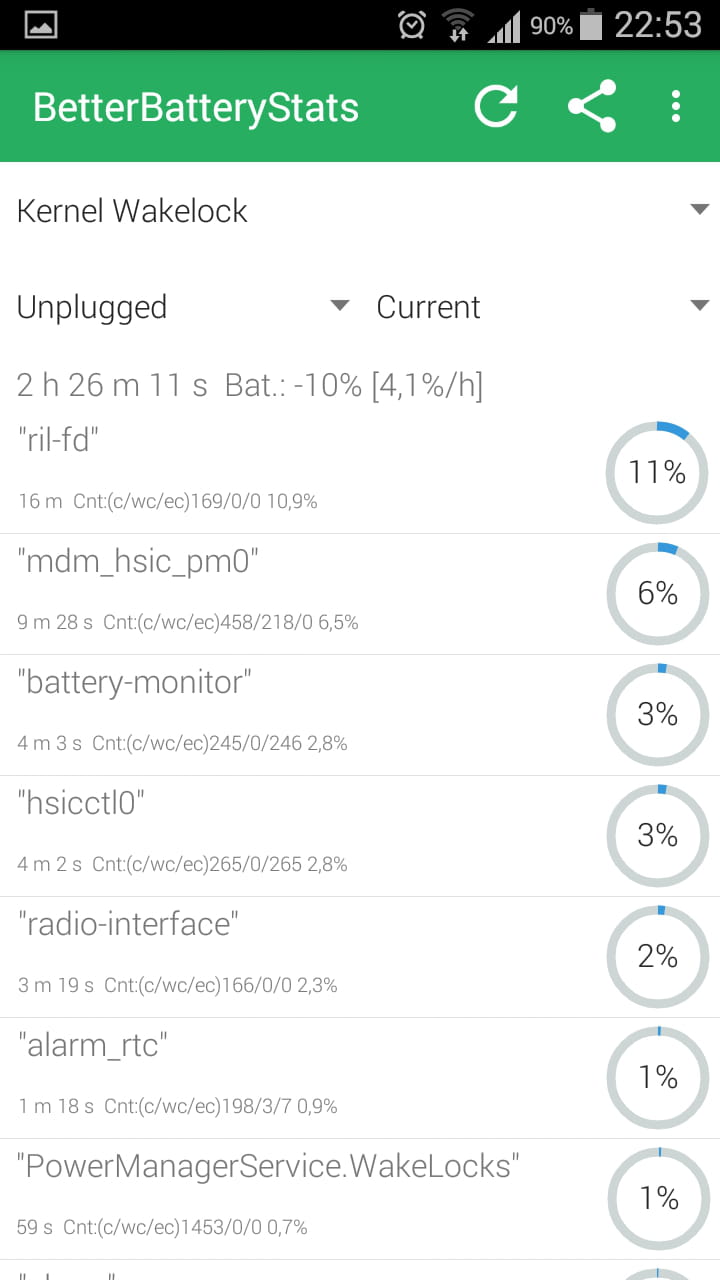This screenshot has height=1280, width=720.
Task: Open the Current reference dropdown
Action: 542,307
